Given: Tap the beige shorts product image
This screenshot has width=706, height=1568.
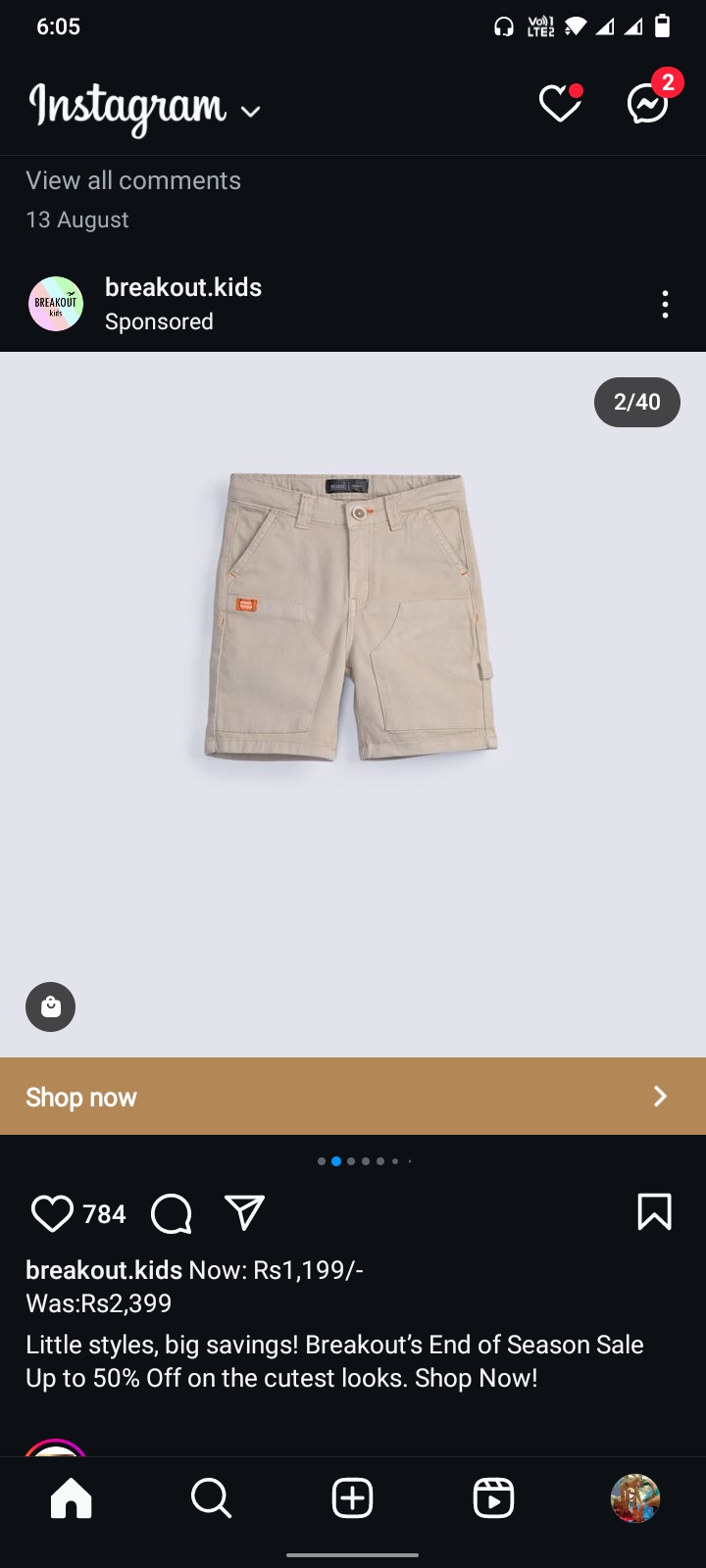Looking at the screenshot, I should pos(351,617).
